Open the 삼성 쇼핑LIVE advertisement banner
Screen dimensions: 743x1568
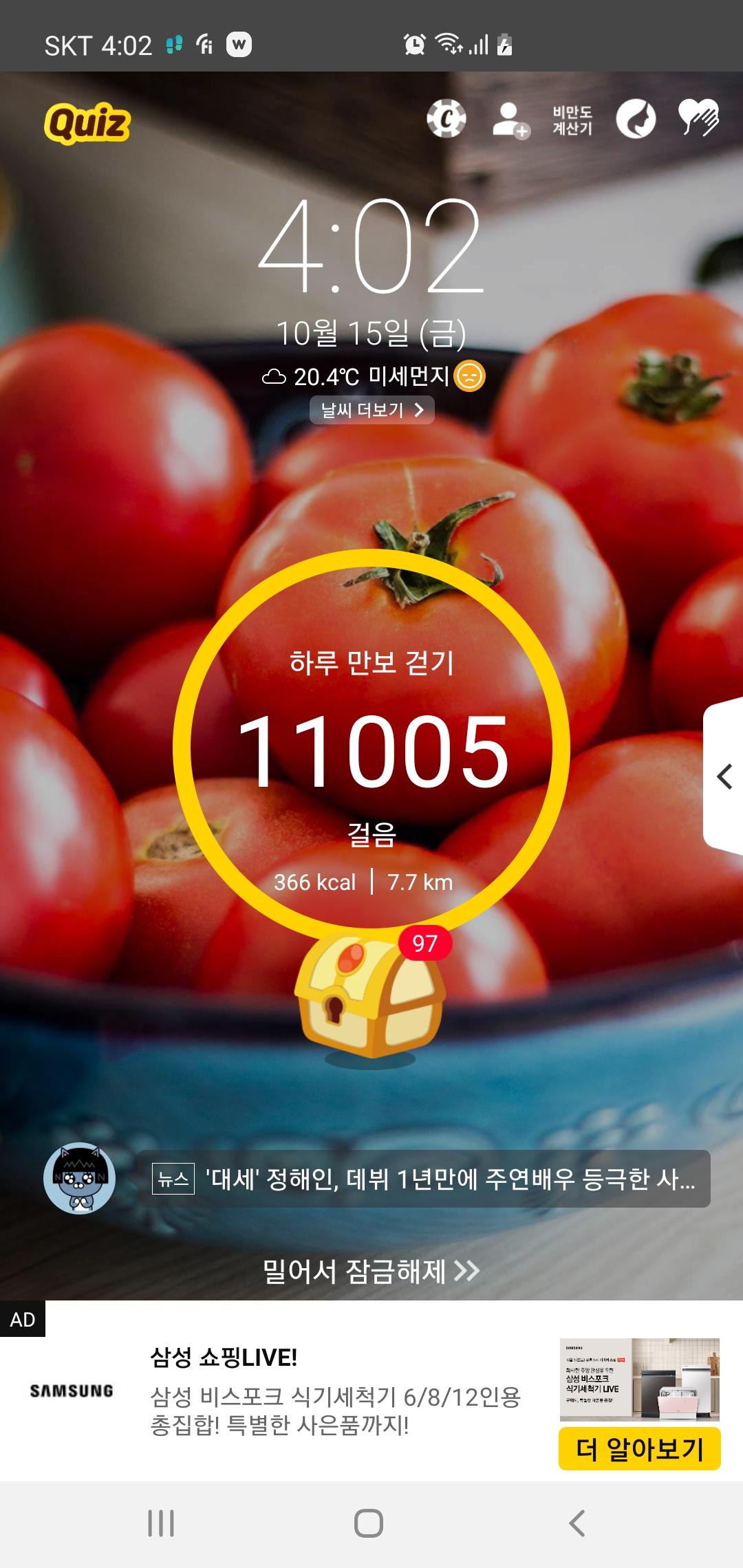click(x=335, y=1389)
